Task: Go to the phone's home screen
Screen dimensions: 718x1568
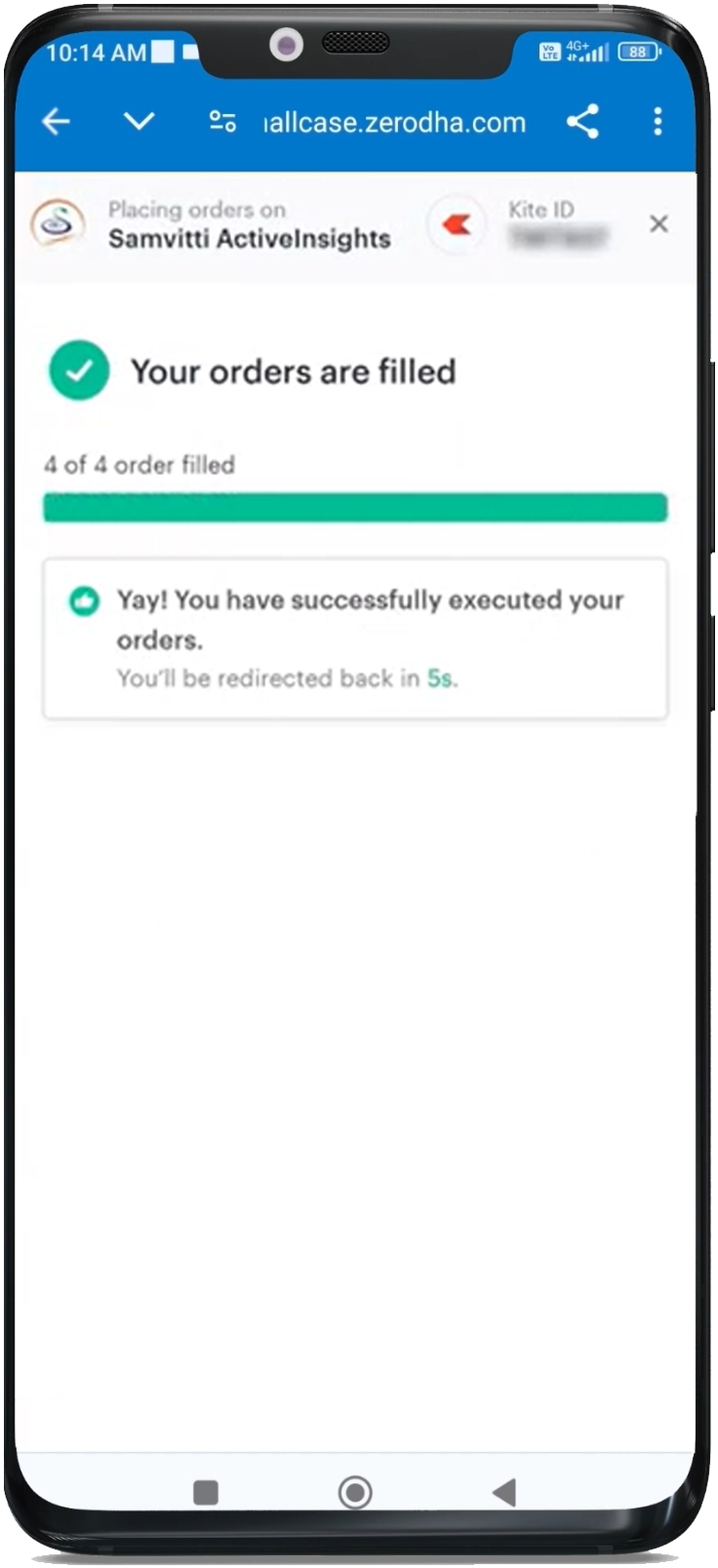Action: 355,1493
